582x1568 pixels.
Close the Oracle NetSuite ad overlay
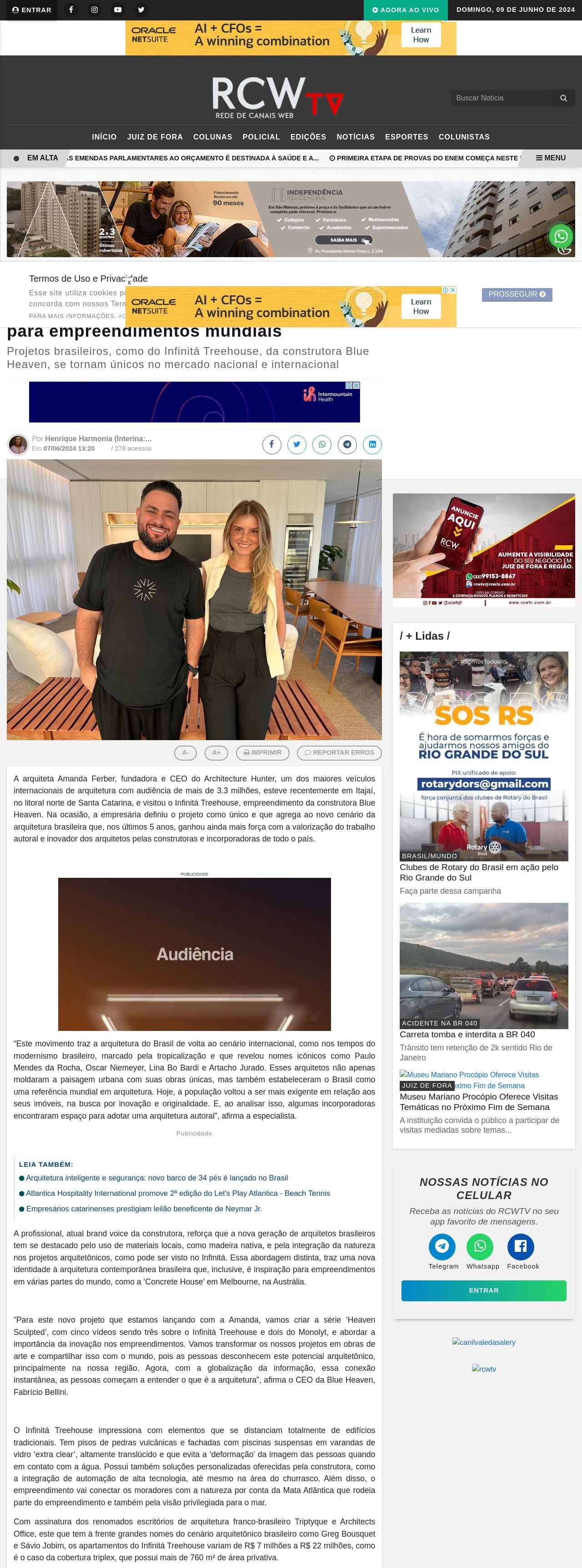tap(129, 283)
